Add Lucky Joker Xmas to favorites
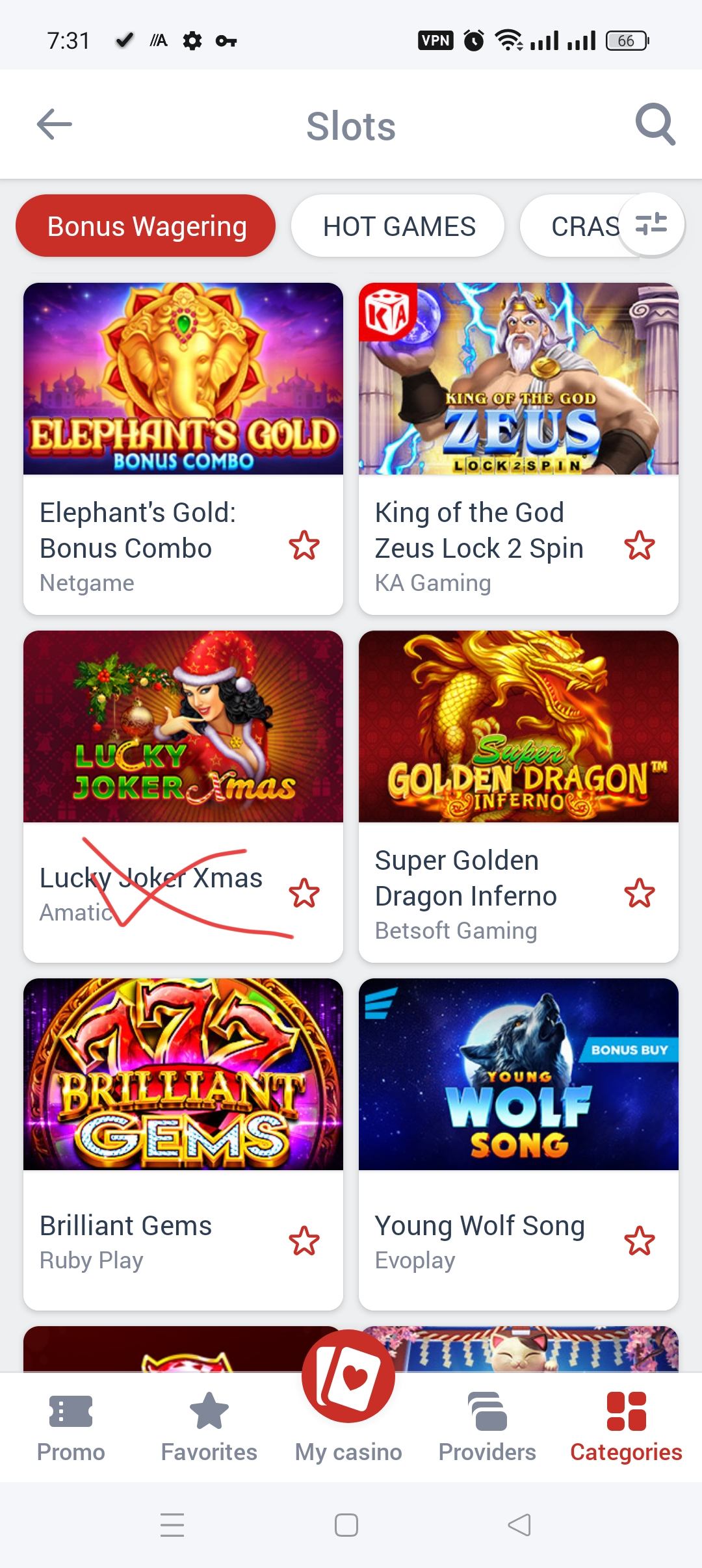Screen dimensions: 702x1568 pyautogui.click(x=304, y=893)
